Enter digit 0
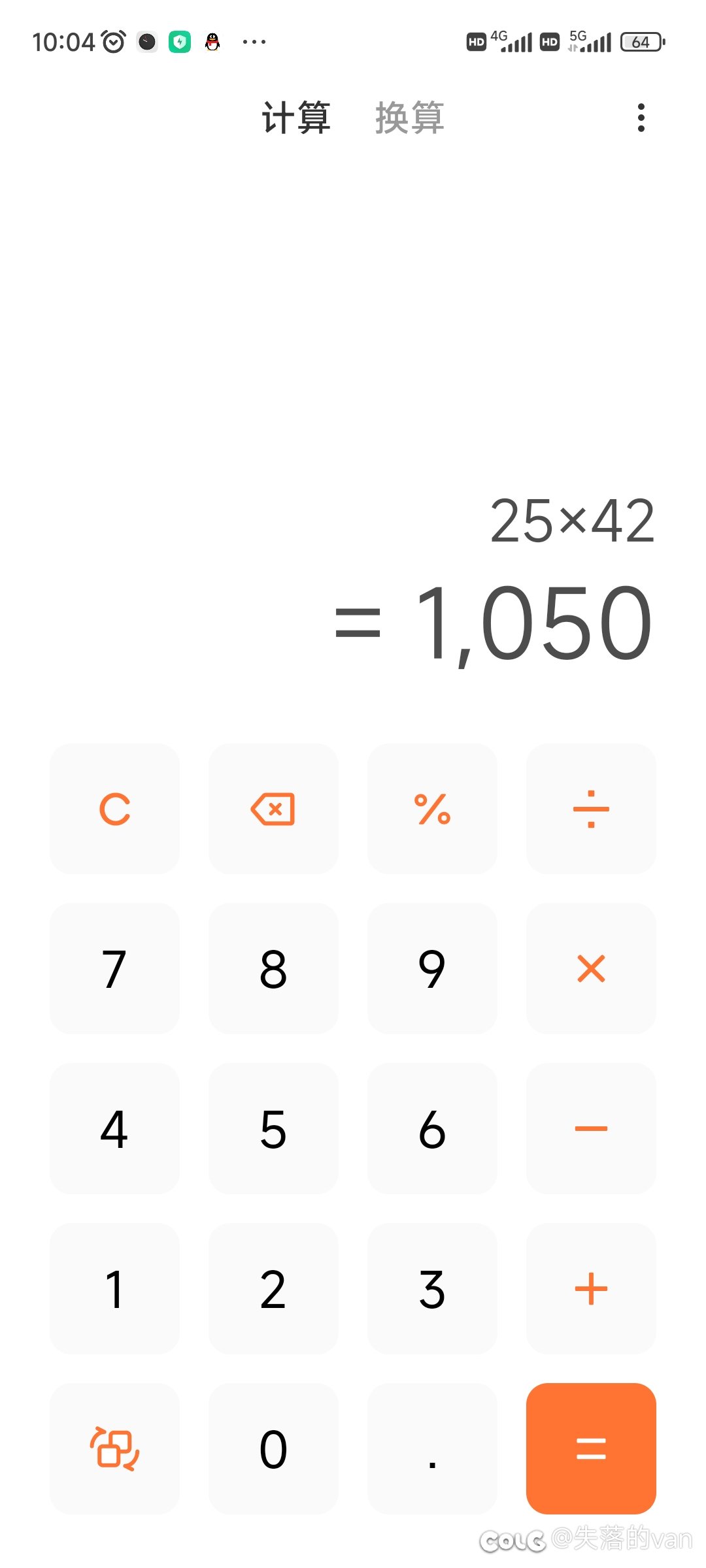The image size is (706, 1568). tap(273, 1448)
